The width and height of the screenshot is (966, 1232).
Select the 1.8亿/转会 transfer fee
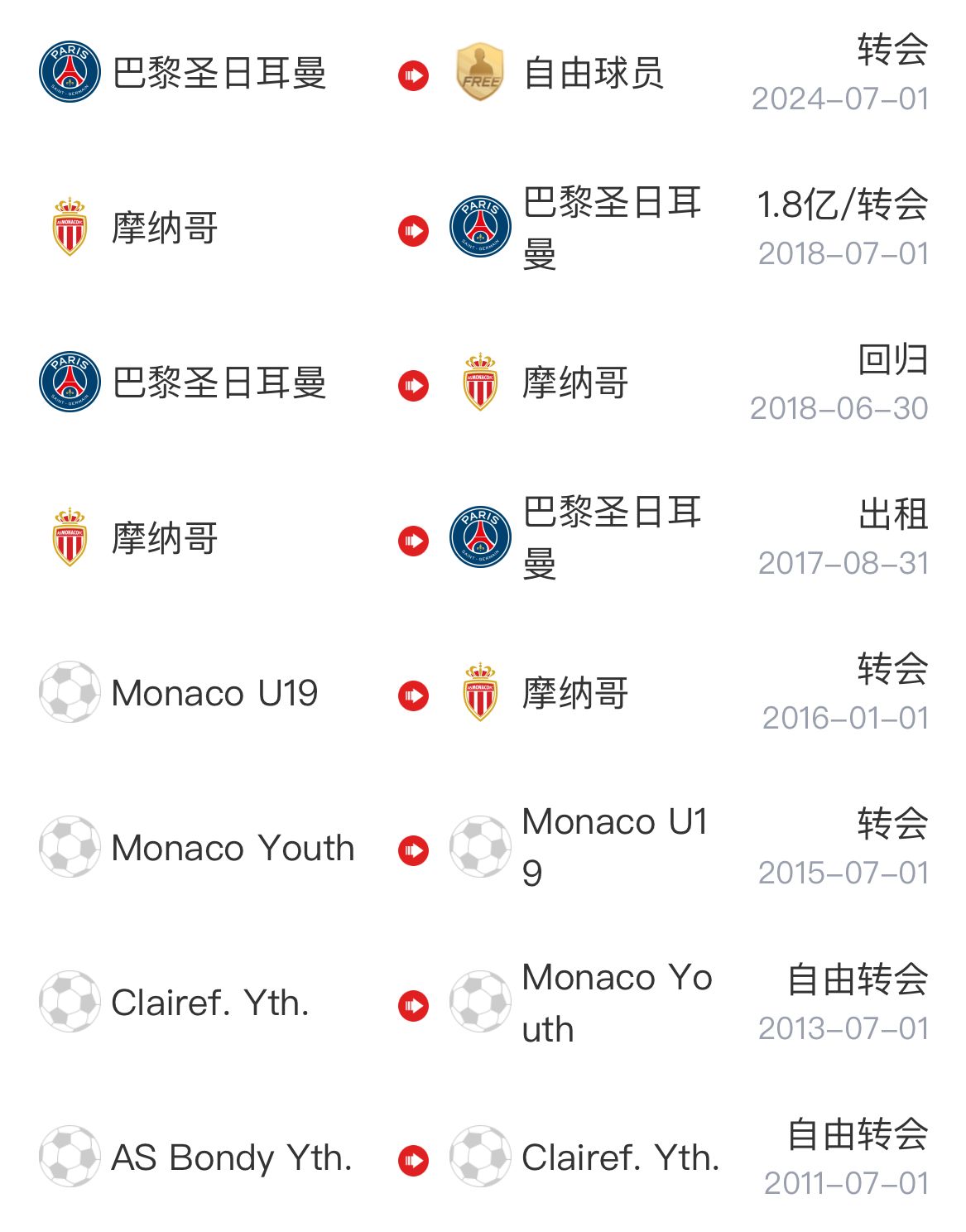coord(843,207)
